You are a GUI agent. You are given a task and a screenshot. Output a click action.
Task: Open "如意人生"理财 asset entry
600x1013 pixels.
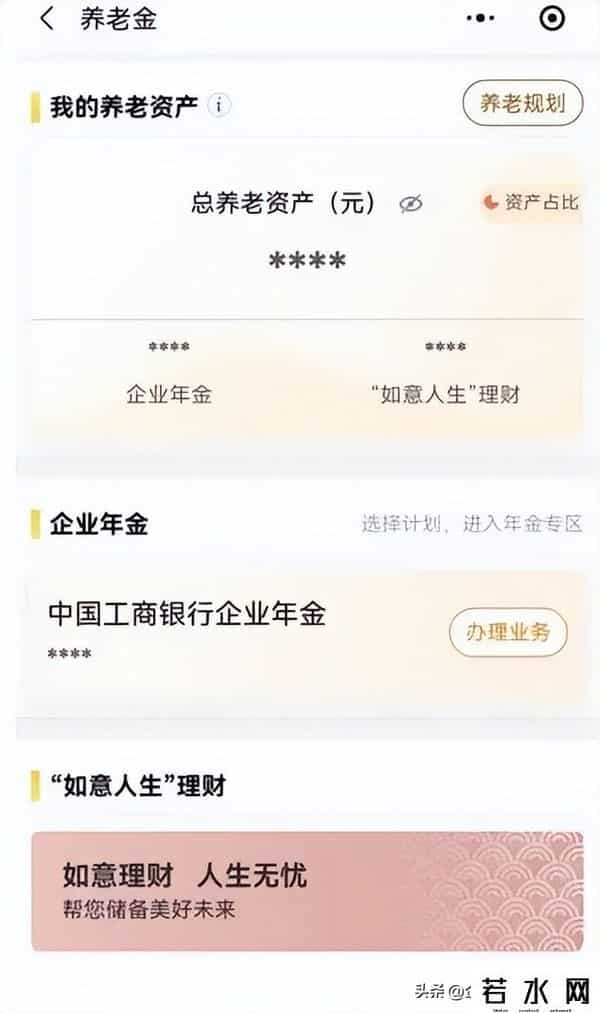click(x=445, y=378)
